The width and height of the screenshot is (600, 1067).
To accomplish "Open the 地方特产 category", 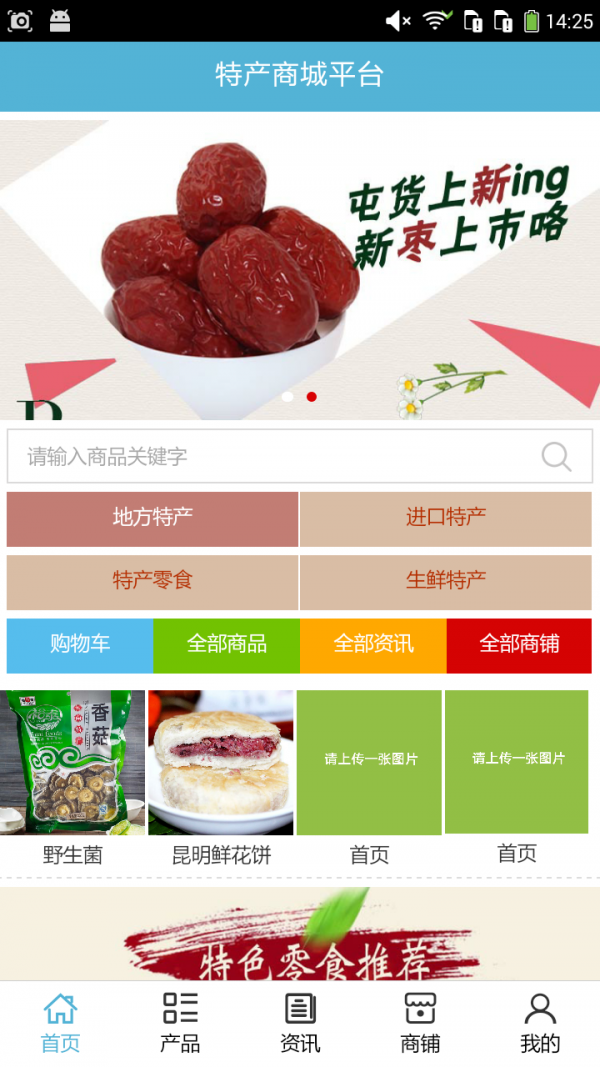I will (x=152, y=519).
